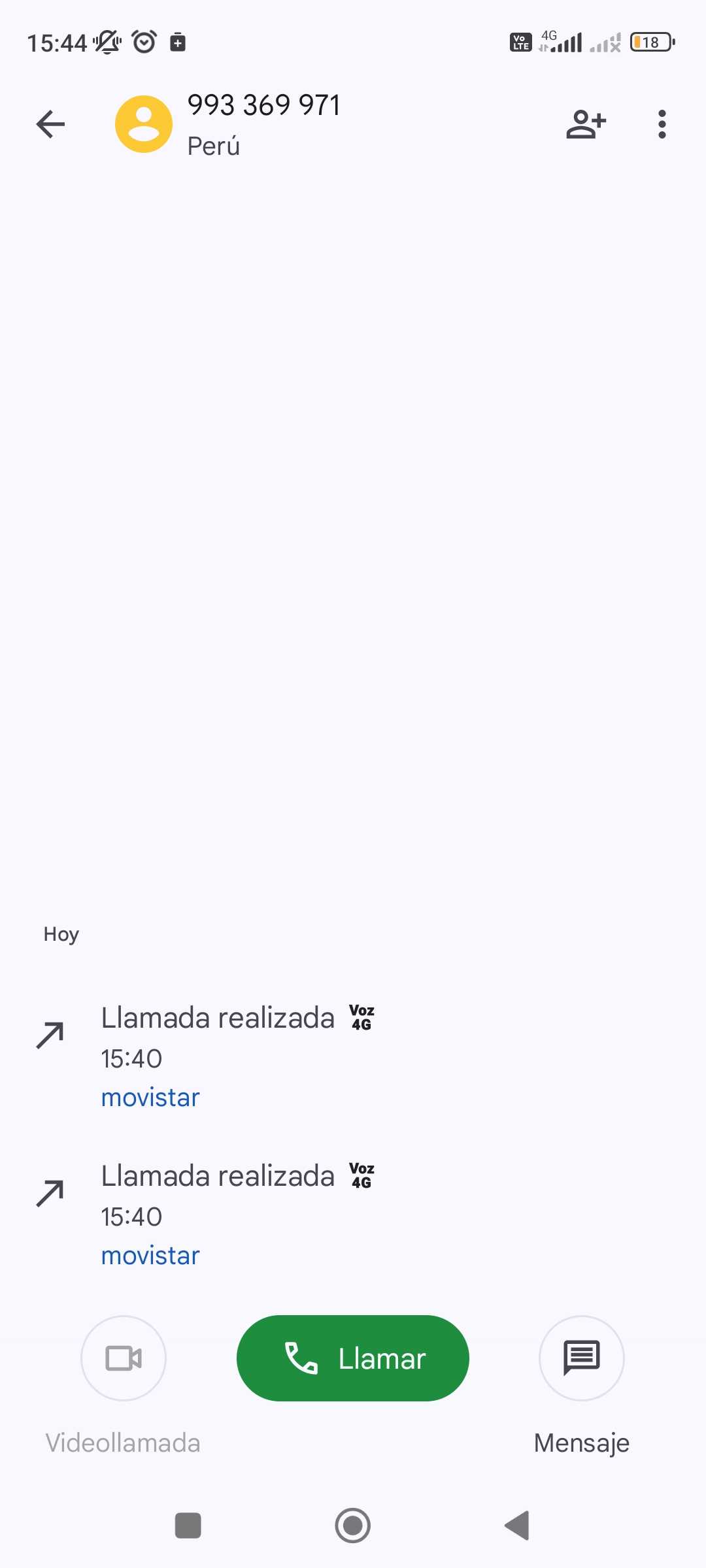Open the three-dot overflow menu
The image size is (706, 1568).
point(662,124)
